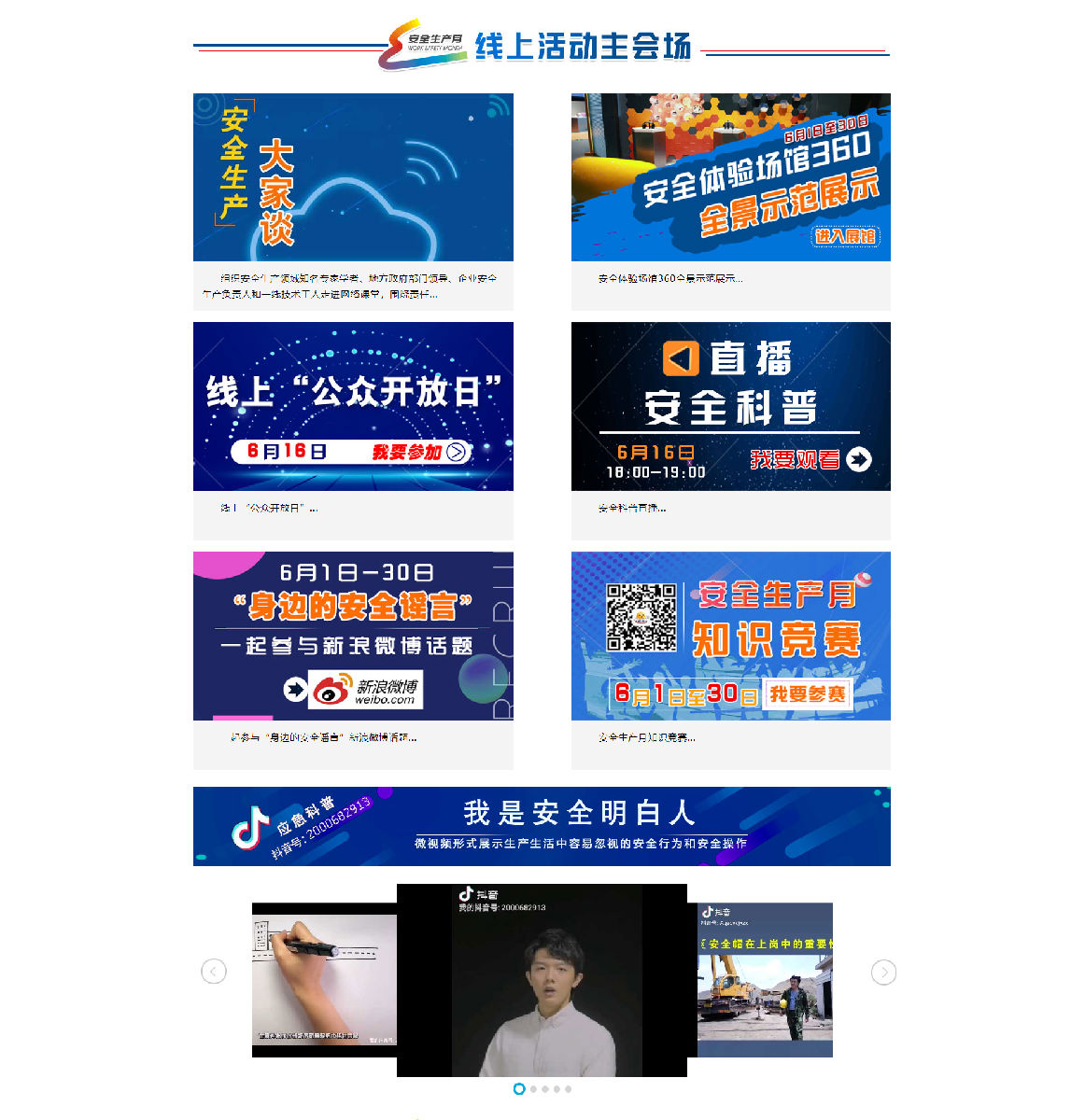The image size is (1085, 1120).
Task: Jump to the last carousel page dot
Action: [x=568, y=1089]
